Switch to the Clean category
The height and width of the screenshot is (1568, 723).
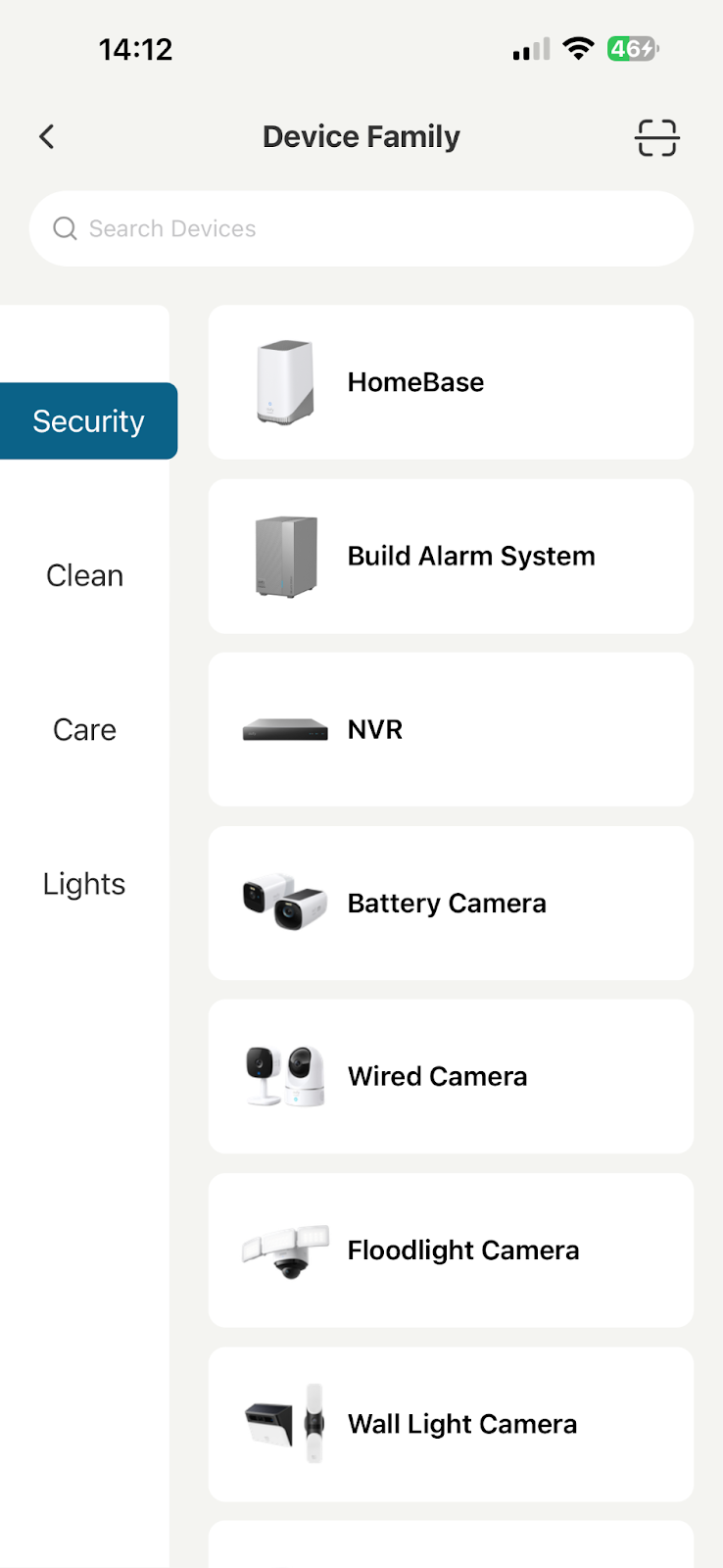click(x=85, y=575)
